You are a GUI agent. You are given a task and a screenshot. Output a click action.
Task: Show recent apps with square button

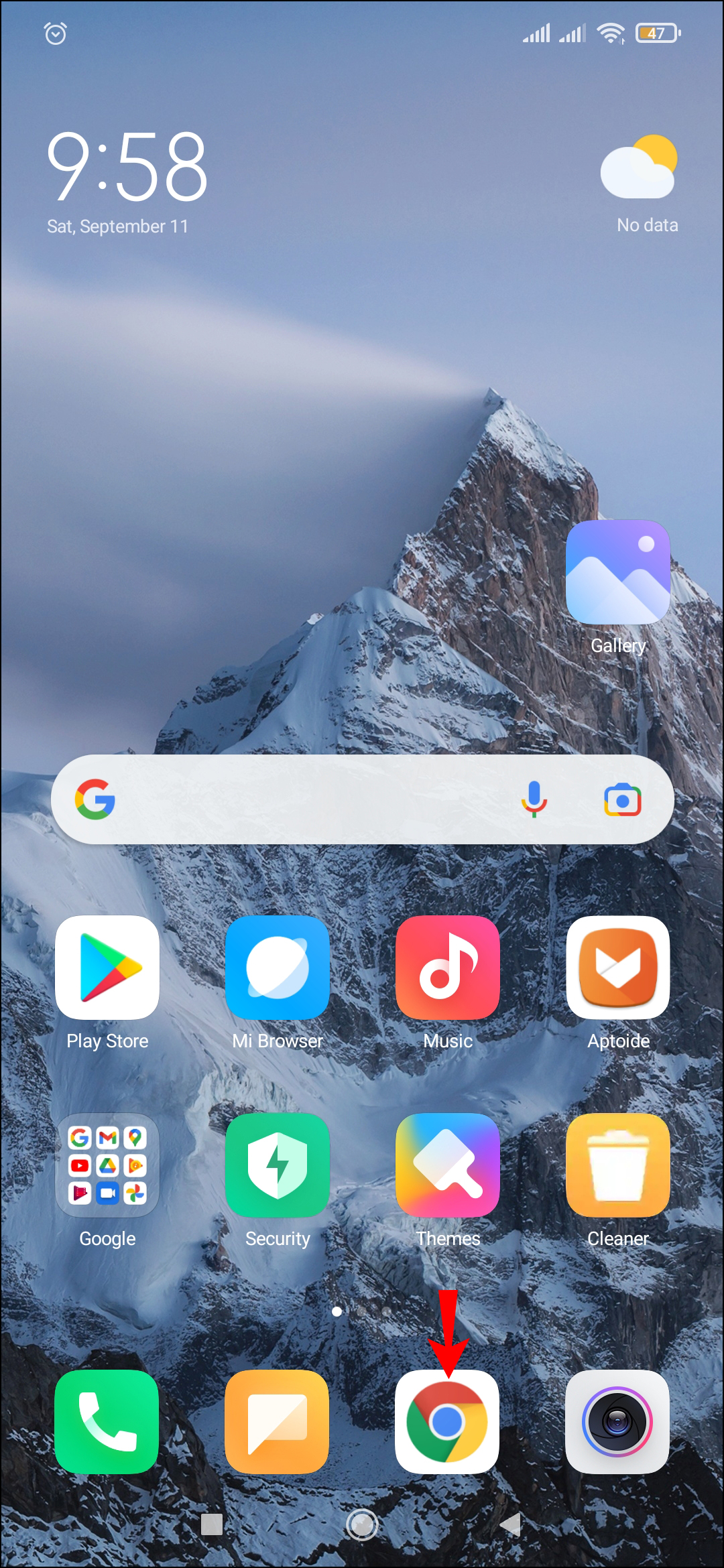pos(212,1525)
